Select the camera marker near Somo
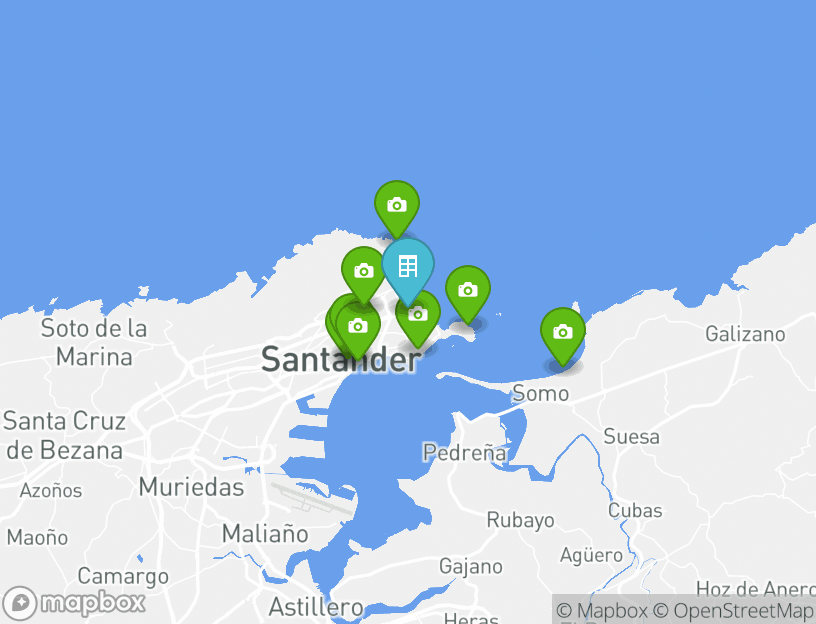Image resolution: width=816 pixels, height=624 pixels. [x=563, y=332]
